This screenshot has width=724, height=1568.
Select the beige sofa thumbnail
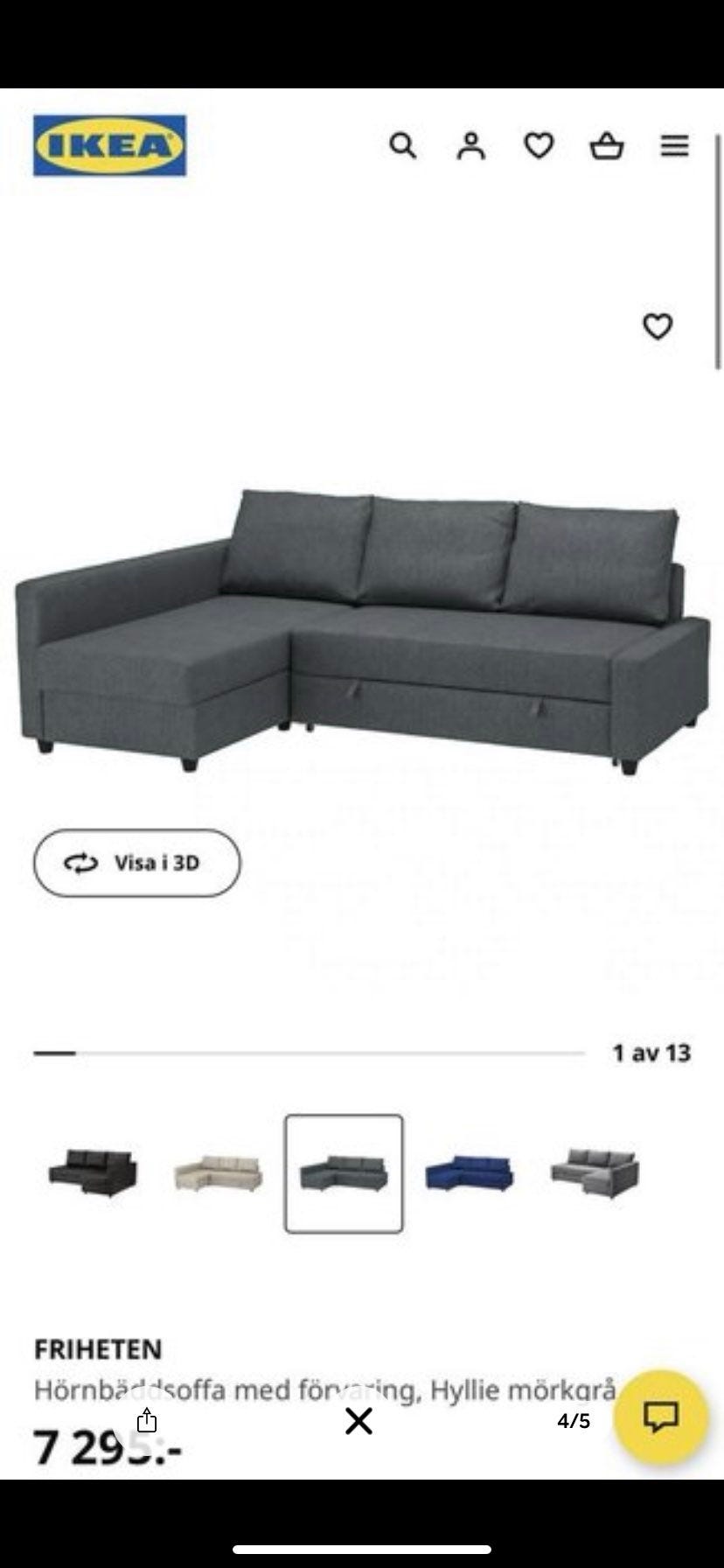click(x=219, y=1174)
